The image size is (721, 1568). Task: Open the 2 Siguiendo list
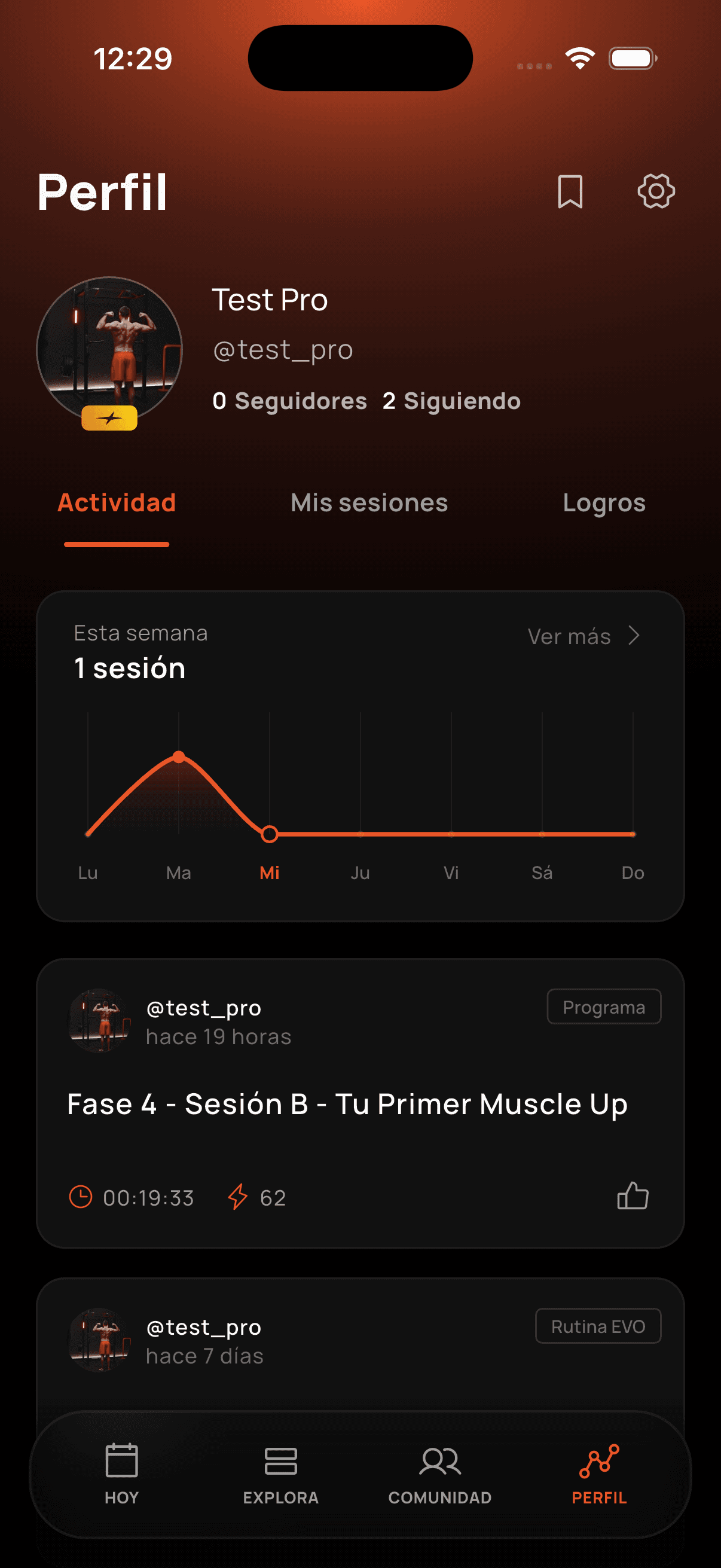[x=451, y=401]
